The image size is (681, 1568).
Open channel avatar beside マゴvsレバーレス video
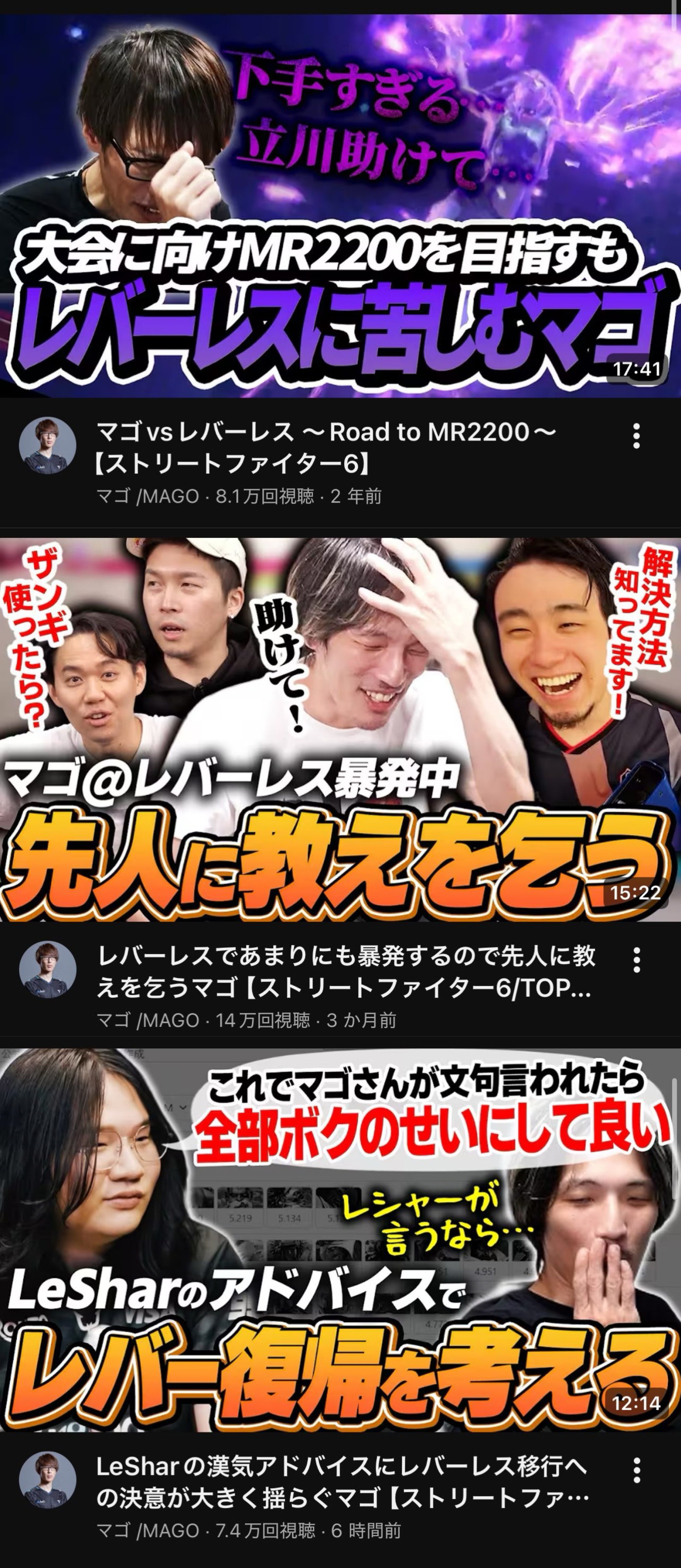click(48, 445)
